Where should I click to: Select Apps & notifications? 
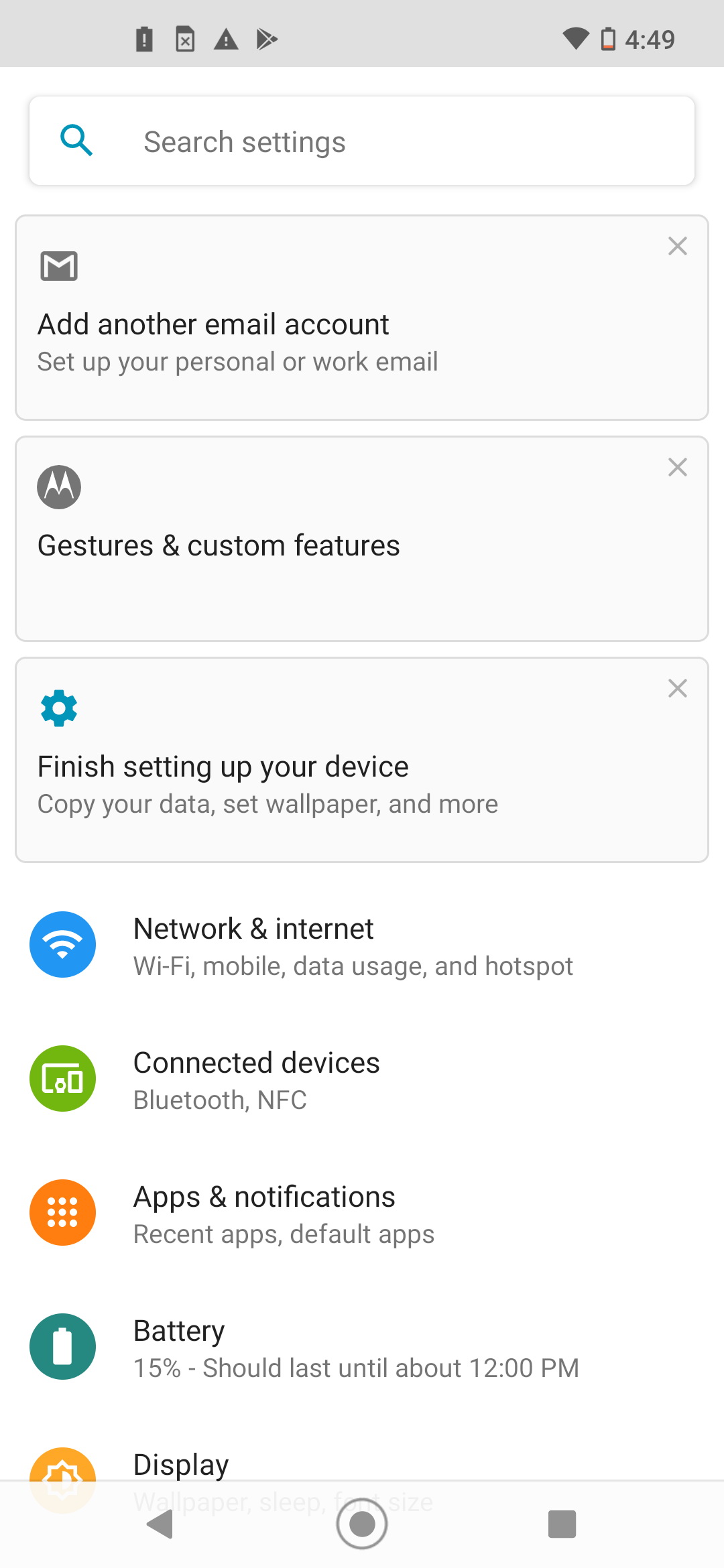coord(362,1213)
